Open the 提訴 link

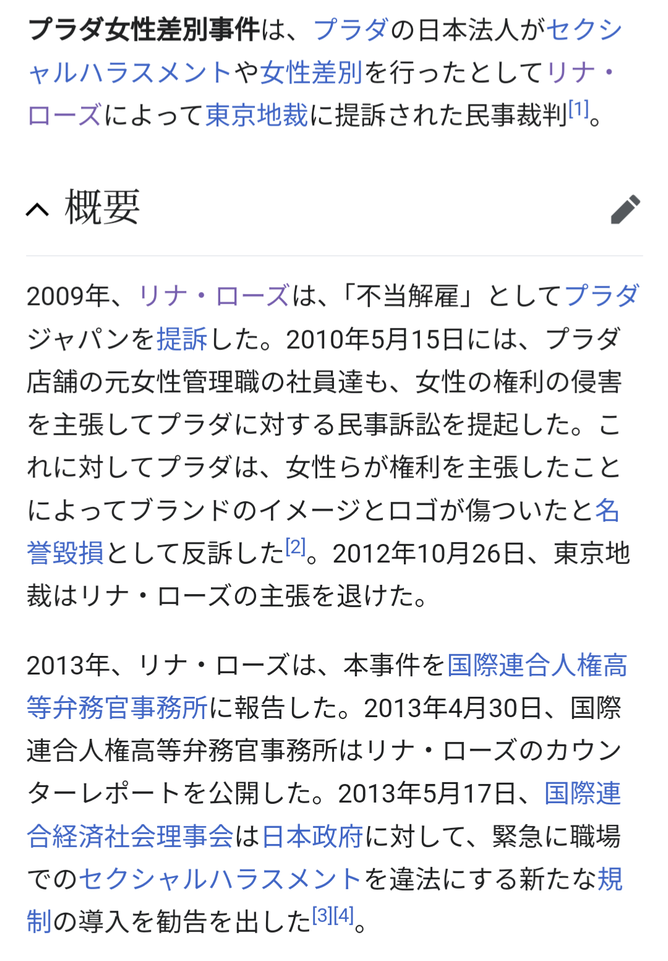coord(182,338)
